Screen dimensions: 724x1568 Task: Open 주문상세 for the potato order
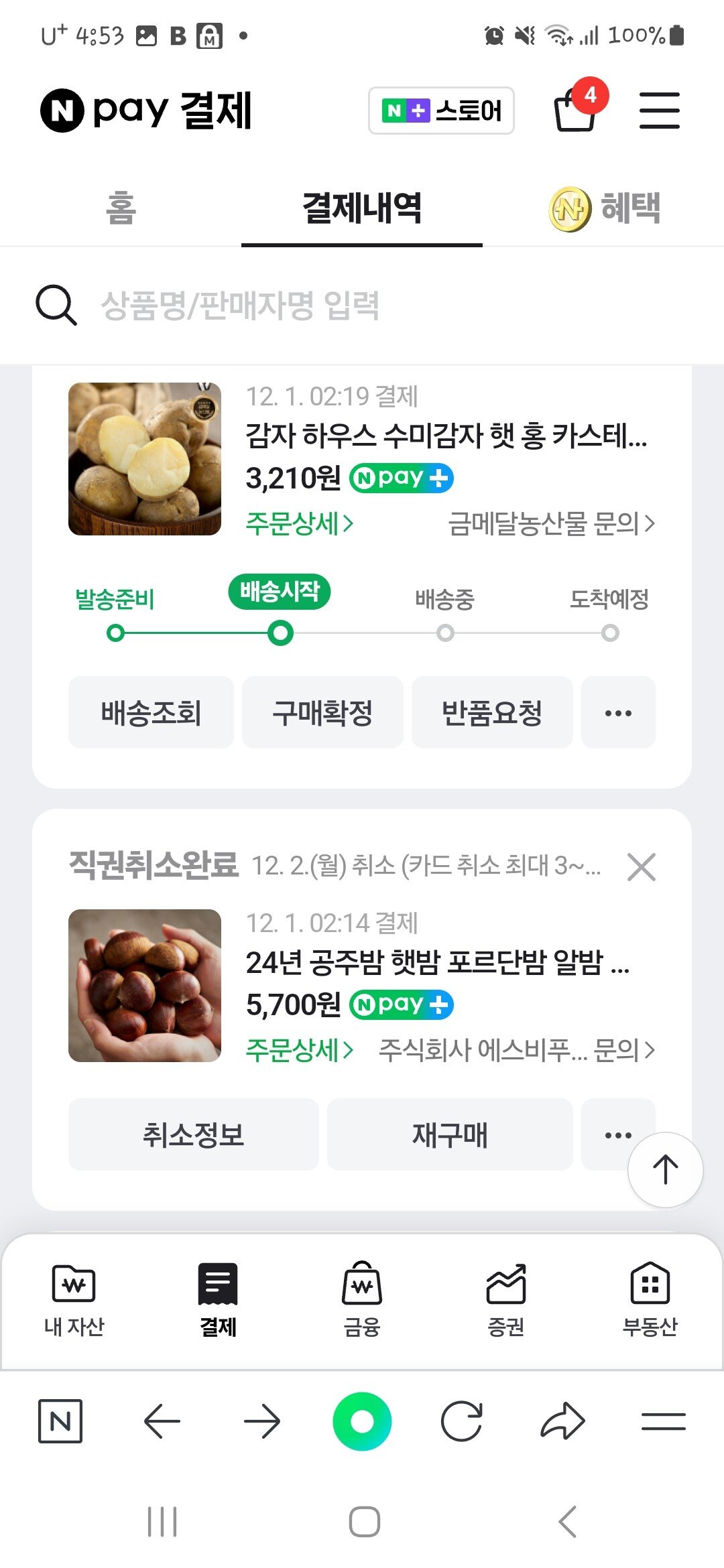pos(299,523)
